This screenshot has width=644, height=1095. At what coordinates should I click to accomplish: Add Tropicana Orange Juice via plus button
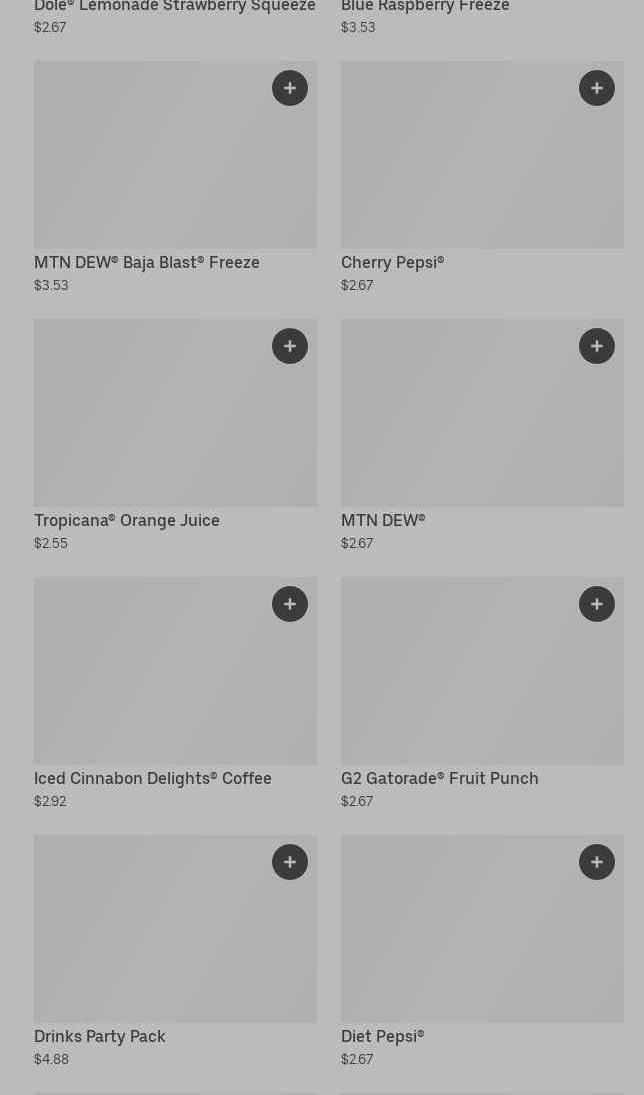[x=290, y=346]
